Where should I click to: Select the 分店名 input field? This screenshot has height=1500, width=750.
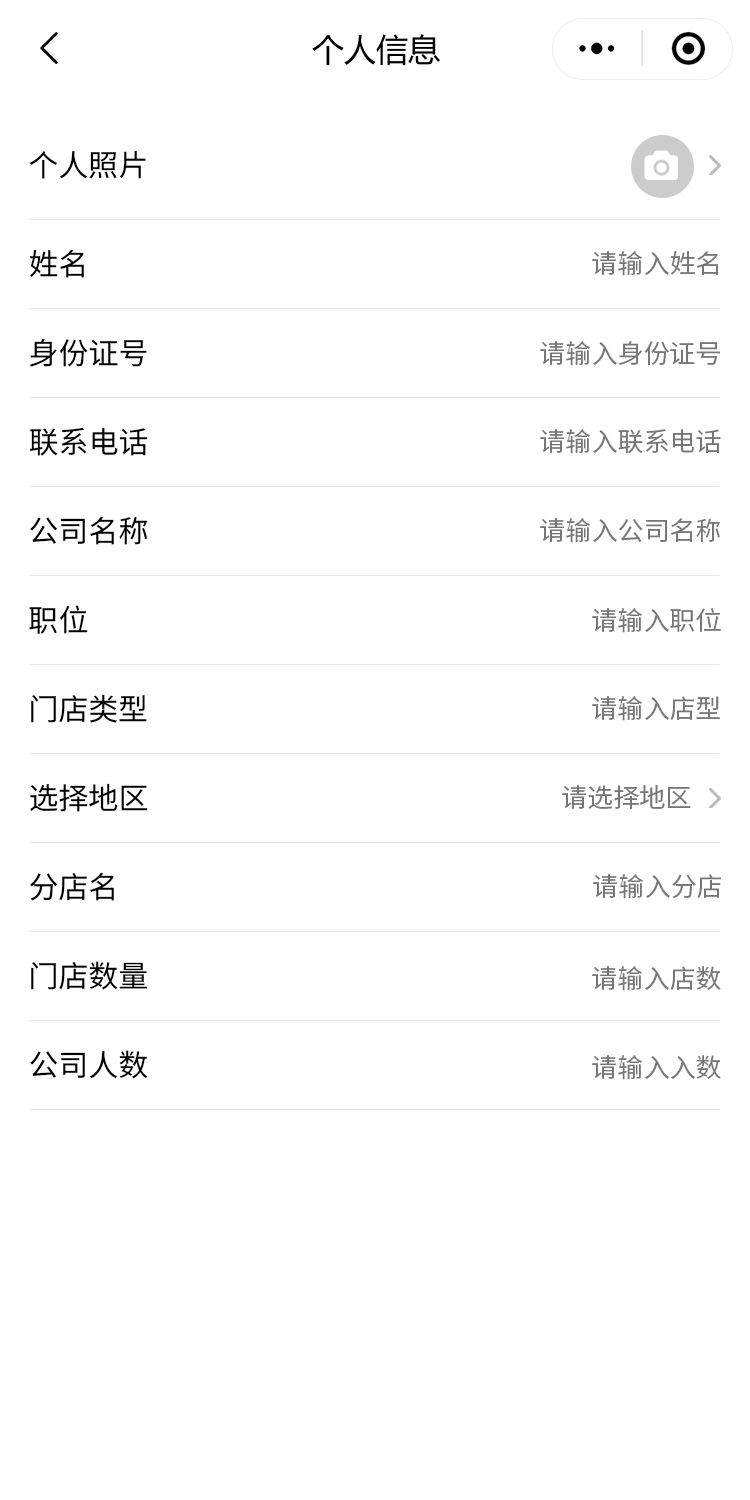click(656, 887)
